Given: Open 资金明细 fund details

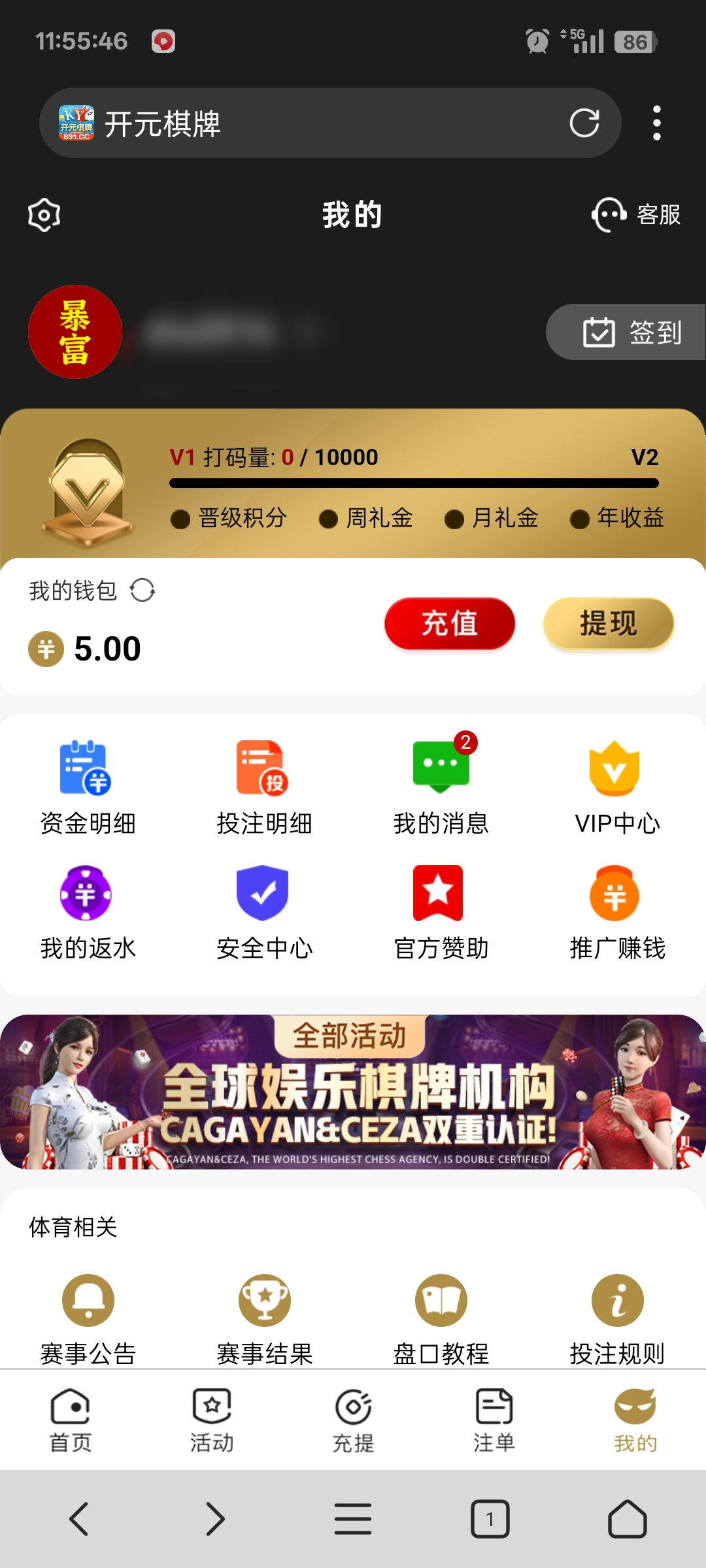Looking at the screenshot, I should 88,787.
